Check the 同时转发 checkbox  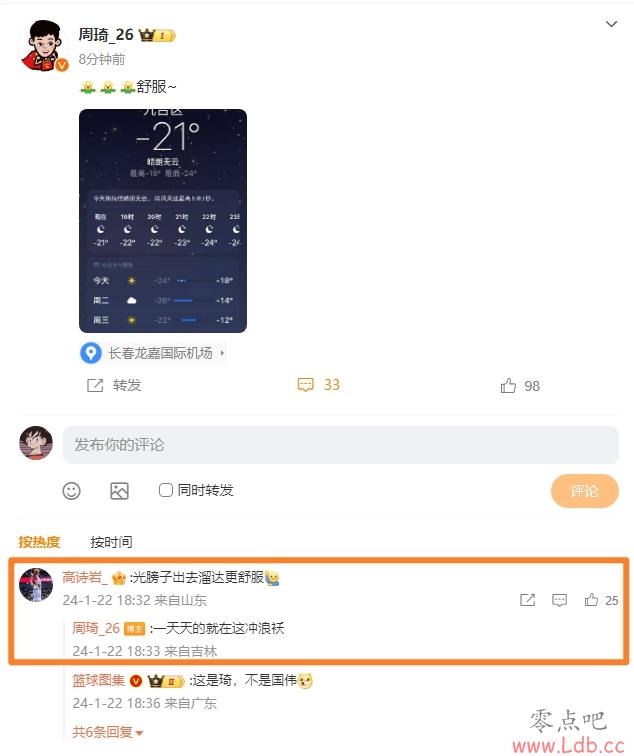click(x=166, y=490)
